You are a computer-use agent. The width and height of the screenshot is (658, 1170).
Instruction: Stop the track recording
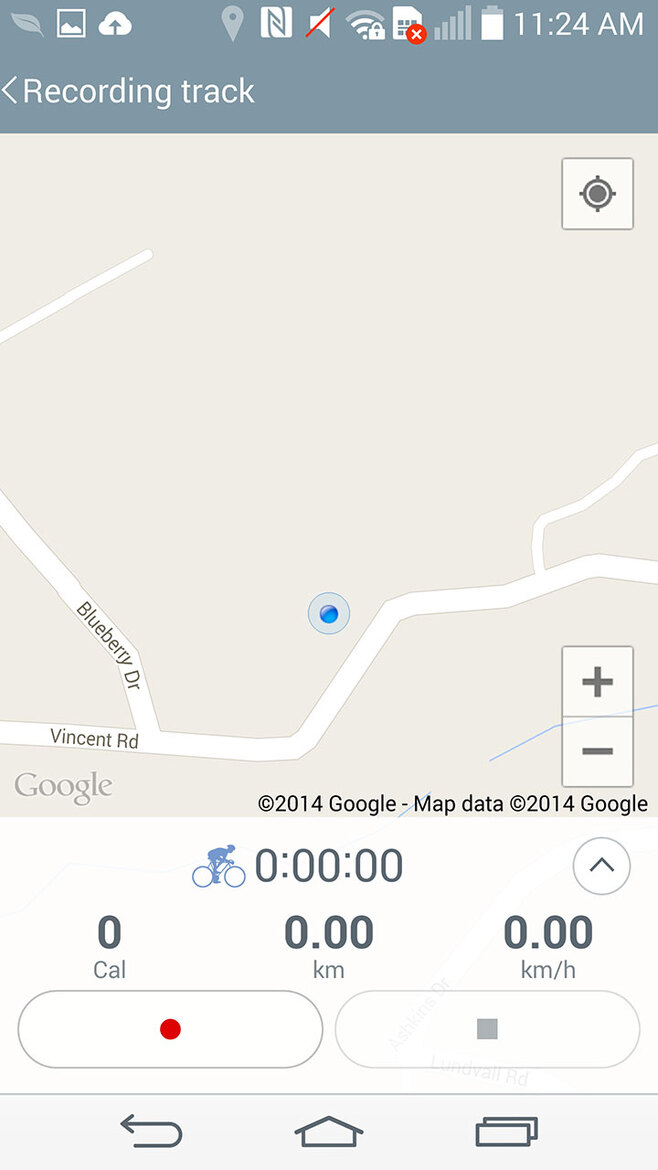(x=487, y=1029)
